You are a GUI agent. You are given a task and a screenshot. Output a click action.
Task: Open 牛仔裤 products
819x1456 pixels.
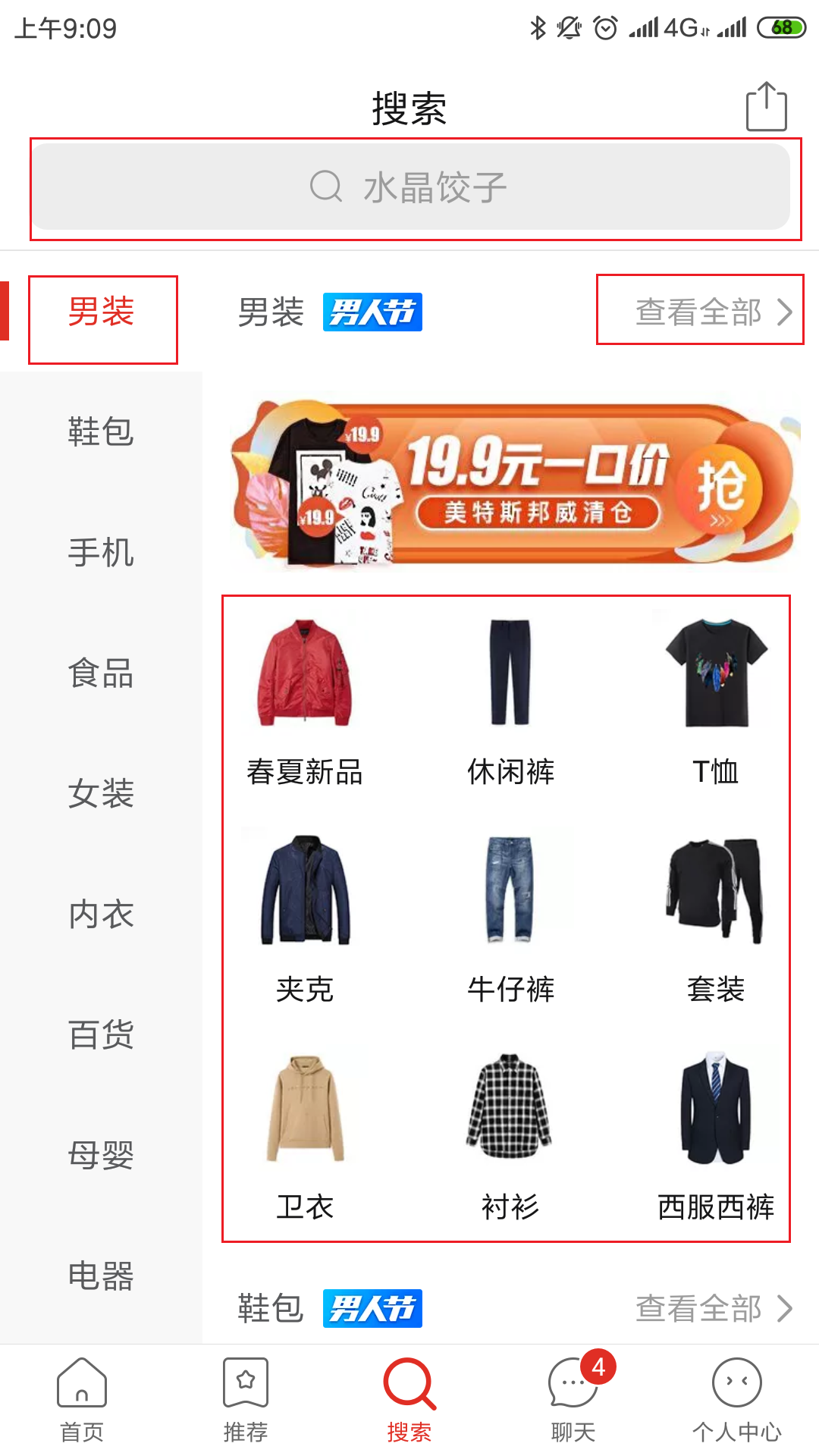pyautogui.click(x=510, y=919)
